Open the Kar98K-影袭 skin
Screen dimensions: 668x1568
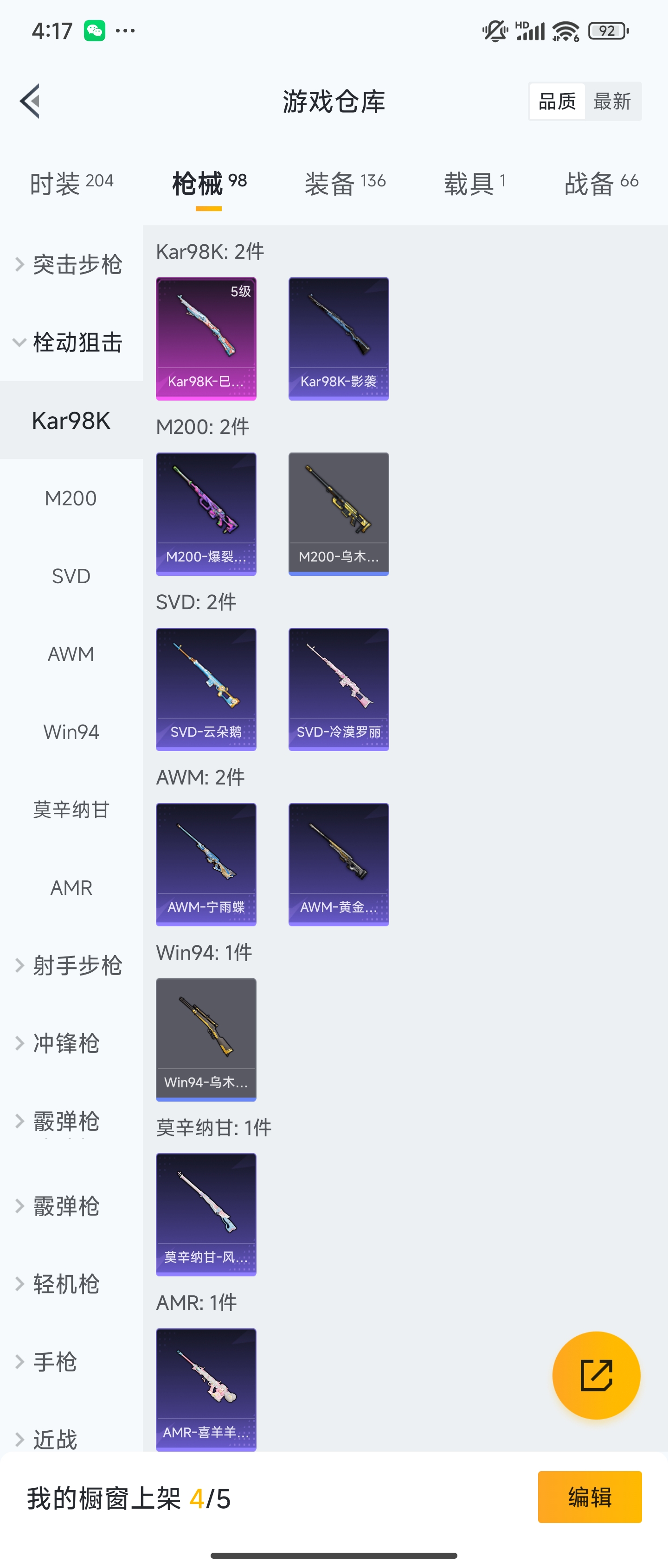point(339,338)
